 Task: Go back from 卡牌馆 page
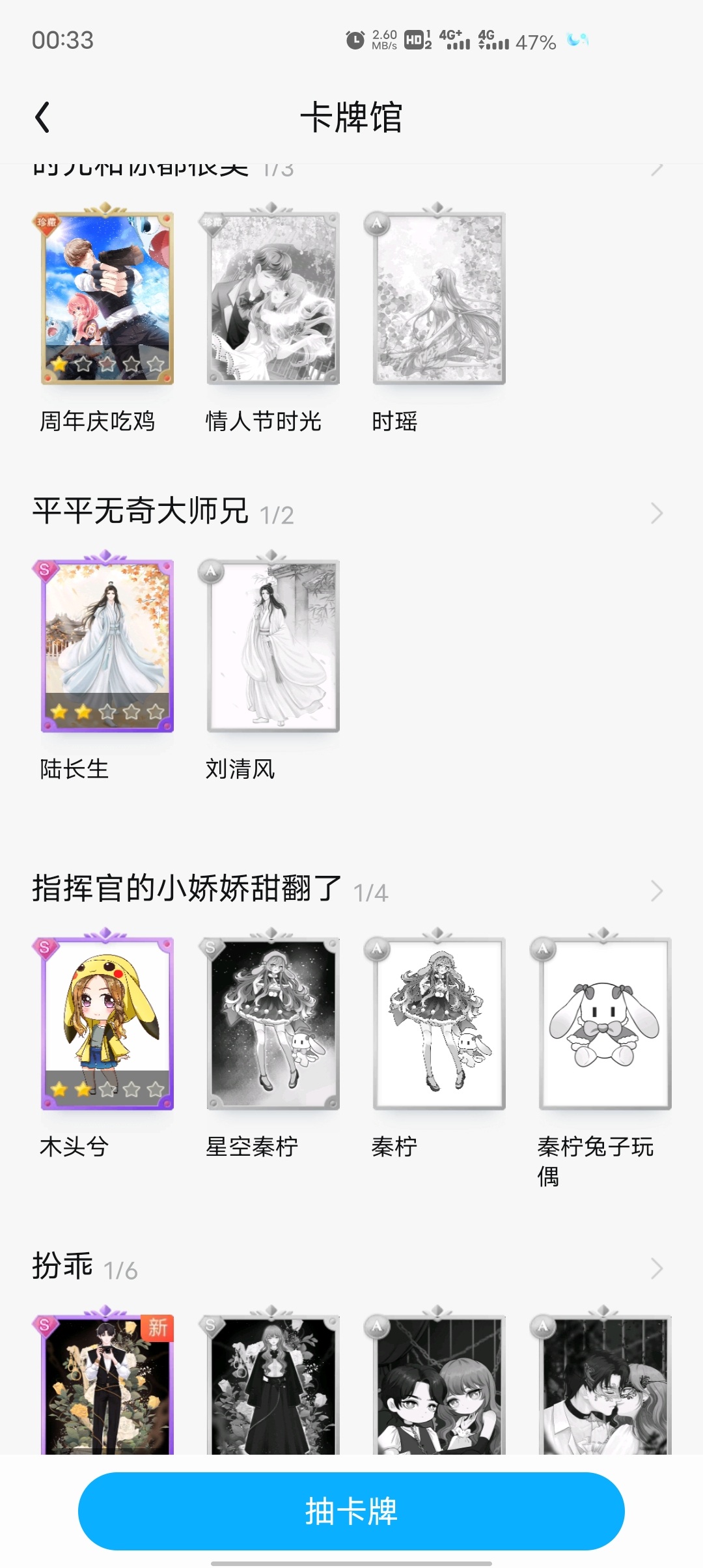43,118
